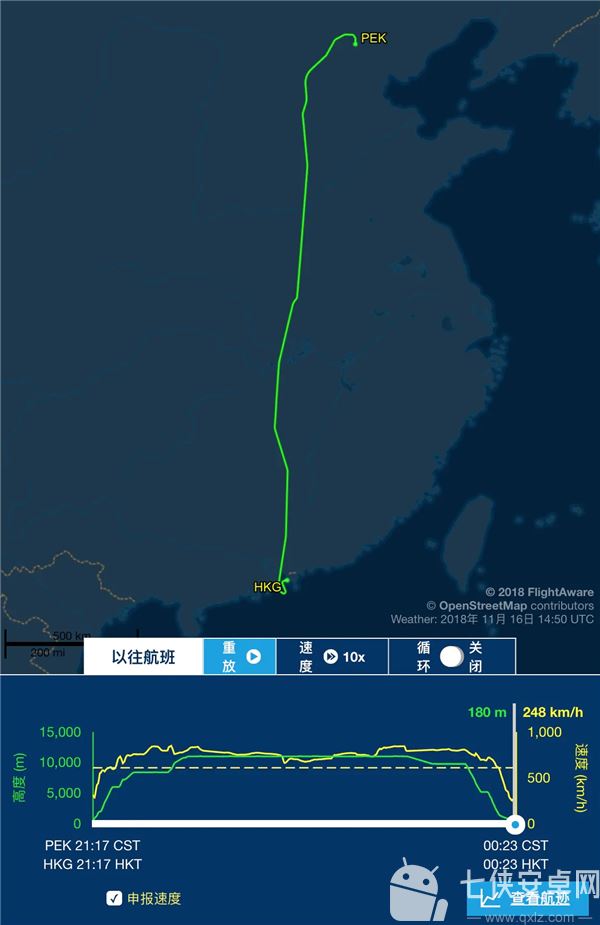Image resolution: width=600 pixels, height=925 pixels.
Task: Tap the timeline handle at 00:23
Action: (x=514, y=824)
